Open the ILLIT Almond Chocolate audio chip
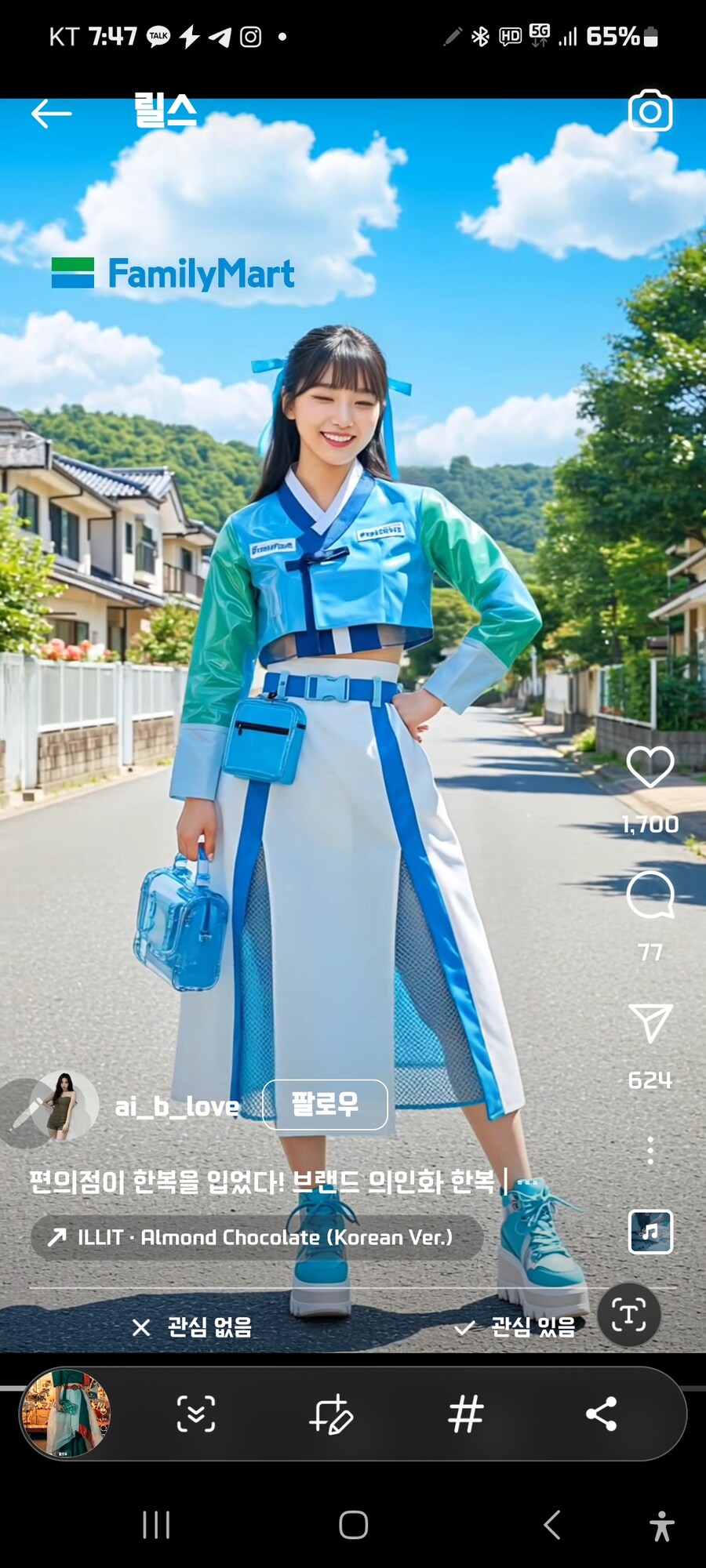 [x=257, y=1237]
